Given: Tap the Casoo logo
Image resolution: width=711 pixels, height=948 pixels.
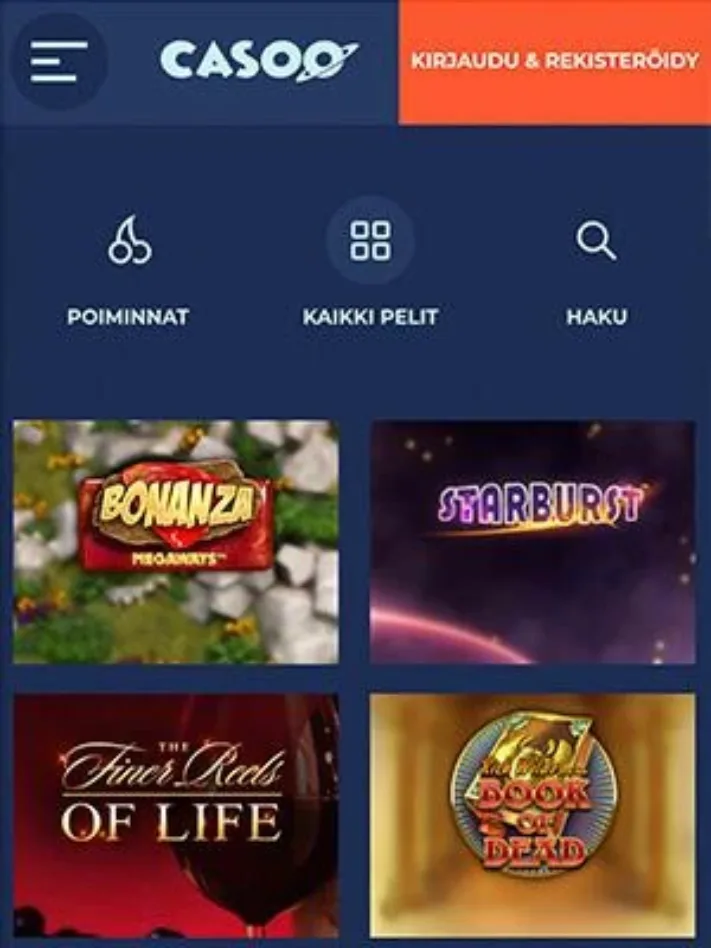Looking at the screenshot, I should [x=258, y=62].
